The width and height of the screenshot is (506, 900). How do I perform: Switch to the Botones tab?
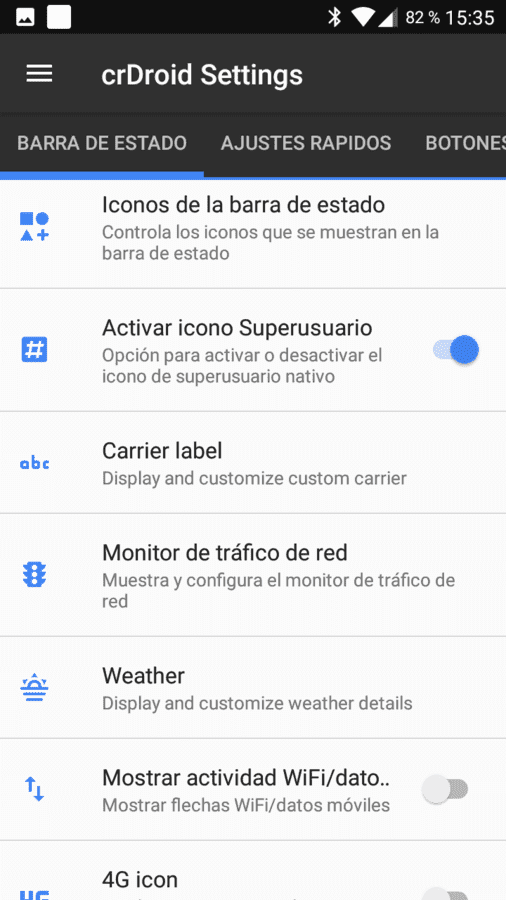[x=465, y=143]
